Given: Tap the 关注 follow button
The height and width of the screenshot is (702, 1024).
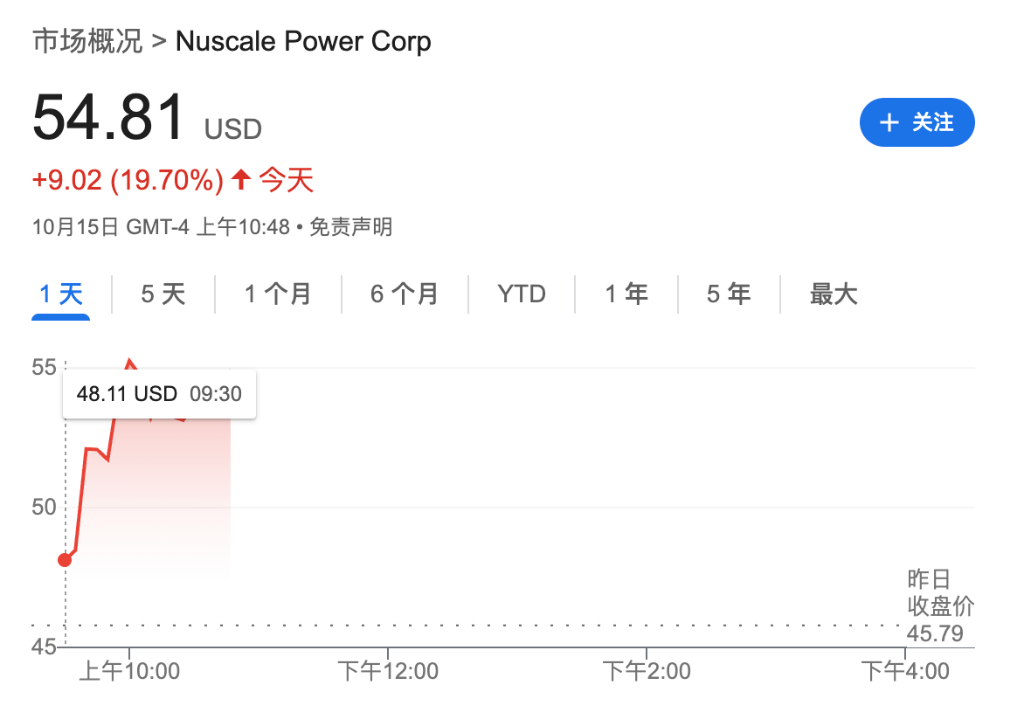Looking at the screenshot, I should click(916, 123).
